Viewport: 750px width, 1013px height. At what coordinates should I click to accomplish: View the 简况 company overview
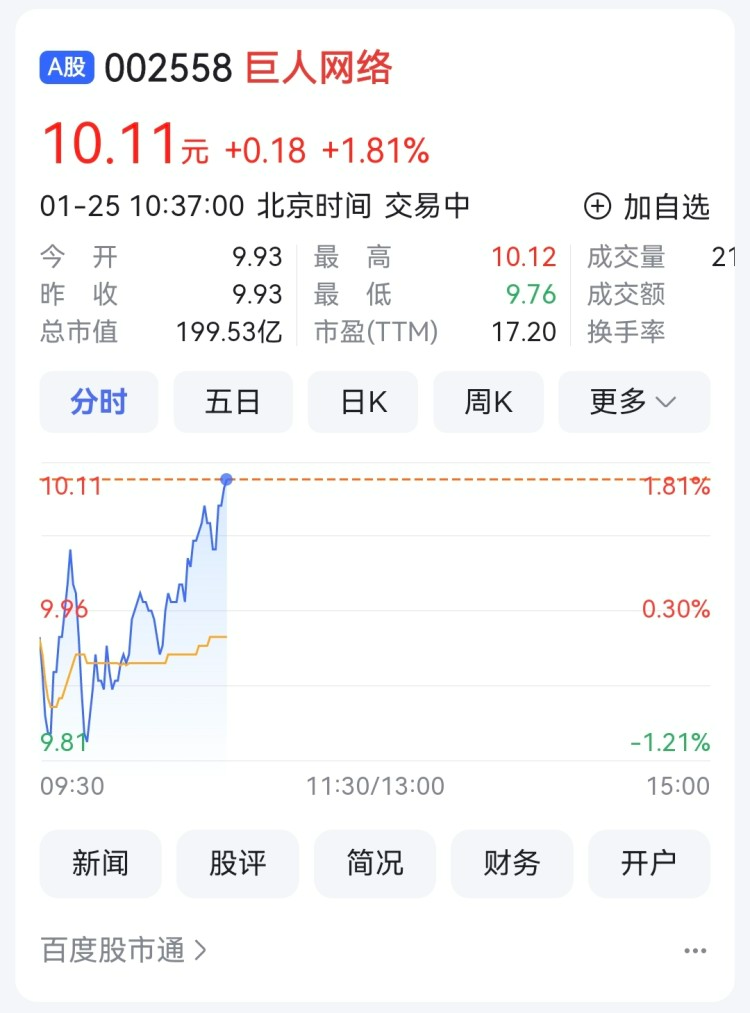pyautogui.click(x=375, y=864)
